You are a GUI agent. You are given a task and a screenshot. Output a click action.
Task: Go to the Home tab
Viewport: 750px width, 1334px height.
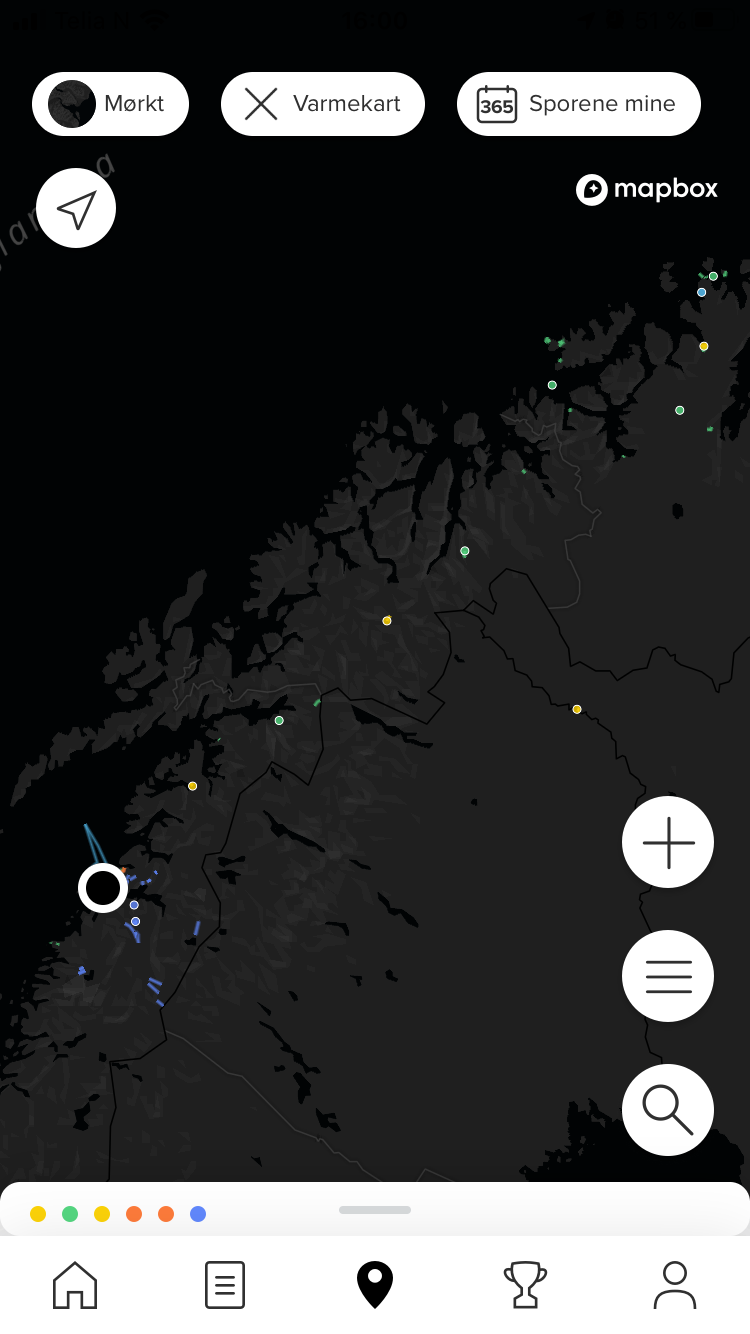click(x=75, y=1285)
